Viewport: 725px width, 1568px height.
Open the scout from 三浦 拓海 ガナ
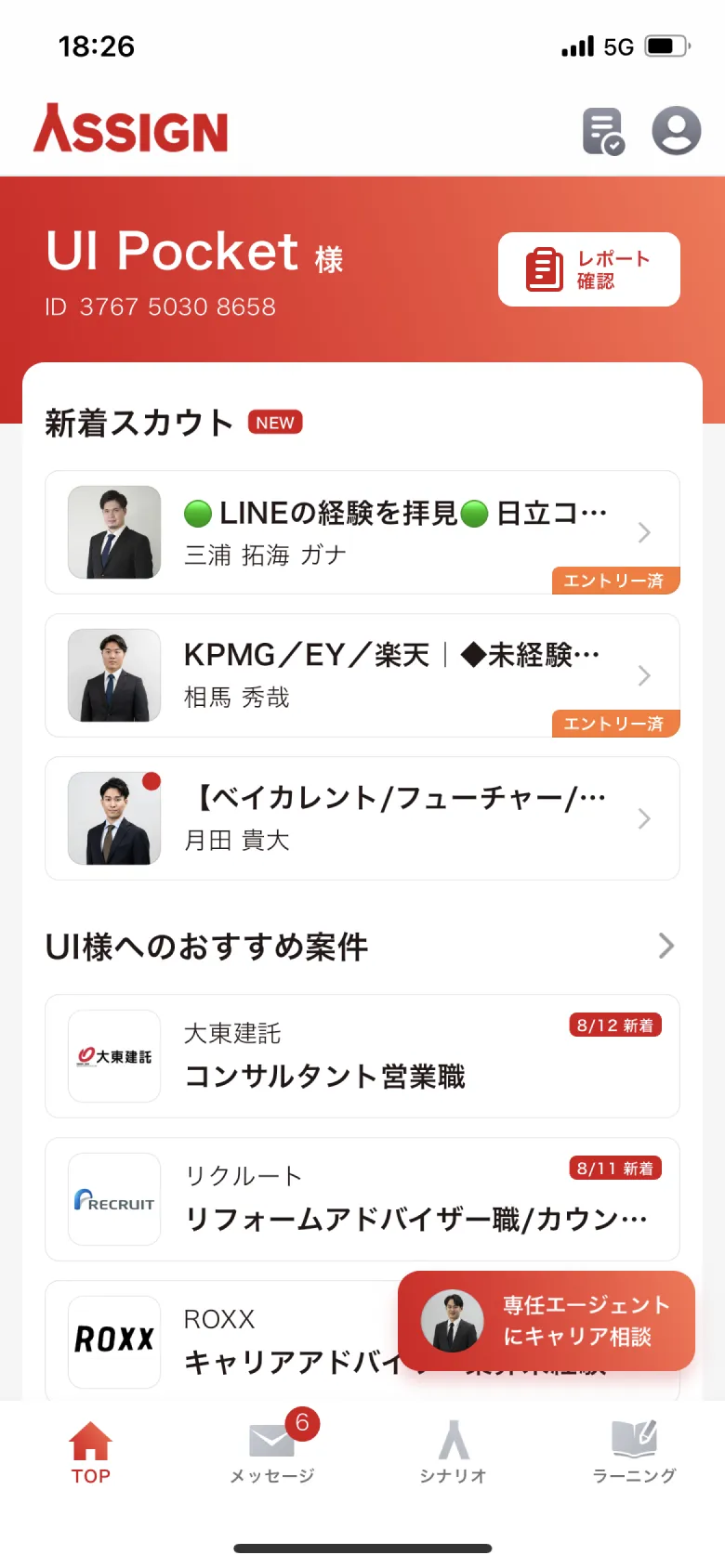pyautogui.click(x=362, y=533)
